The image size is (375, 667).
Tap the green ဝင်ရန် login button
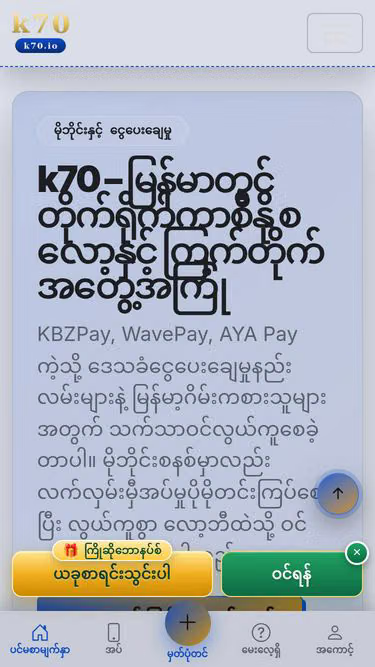point(292,574)
